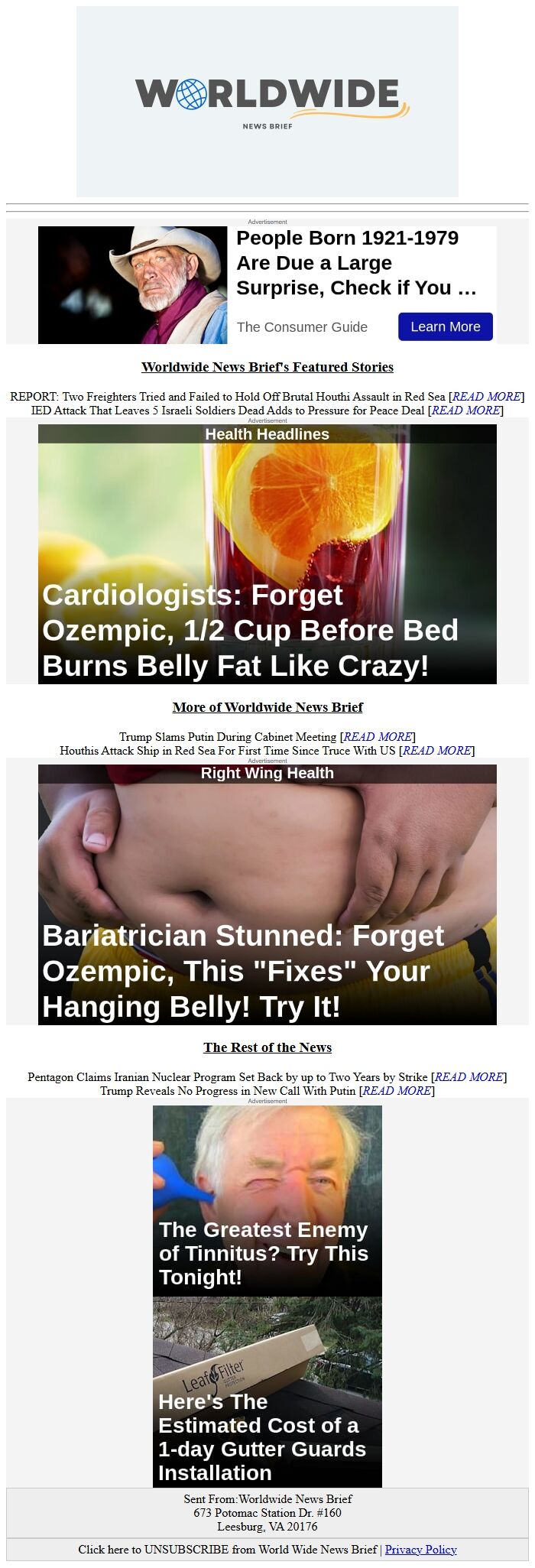Read more on Trump Slams Putin story
Screen dimensions: 535x1568
coord(378,737)
